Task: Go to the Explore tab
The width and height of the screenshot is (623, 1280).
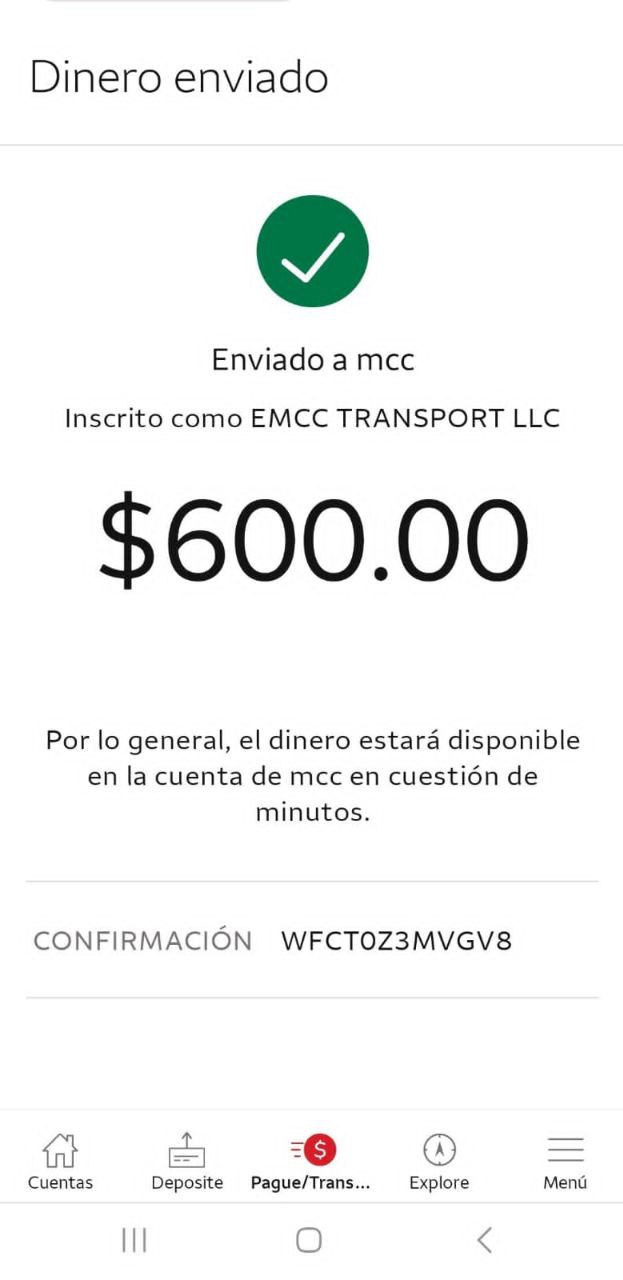Action: tap(438, 1161)
